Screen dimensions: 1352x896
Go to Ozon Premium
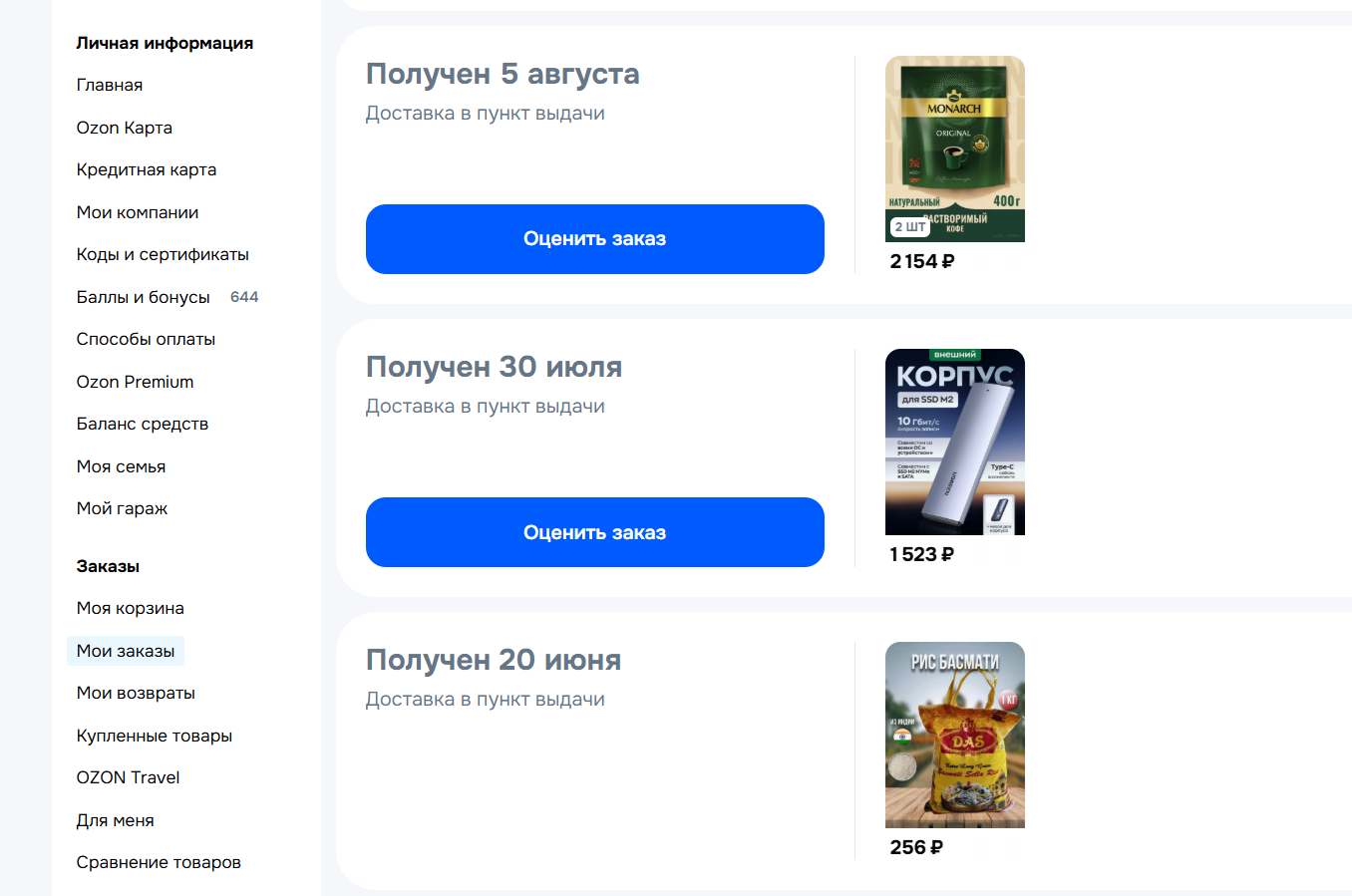tap(135, 382)
